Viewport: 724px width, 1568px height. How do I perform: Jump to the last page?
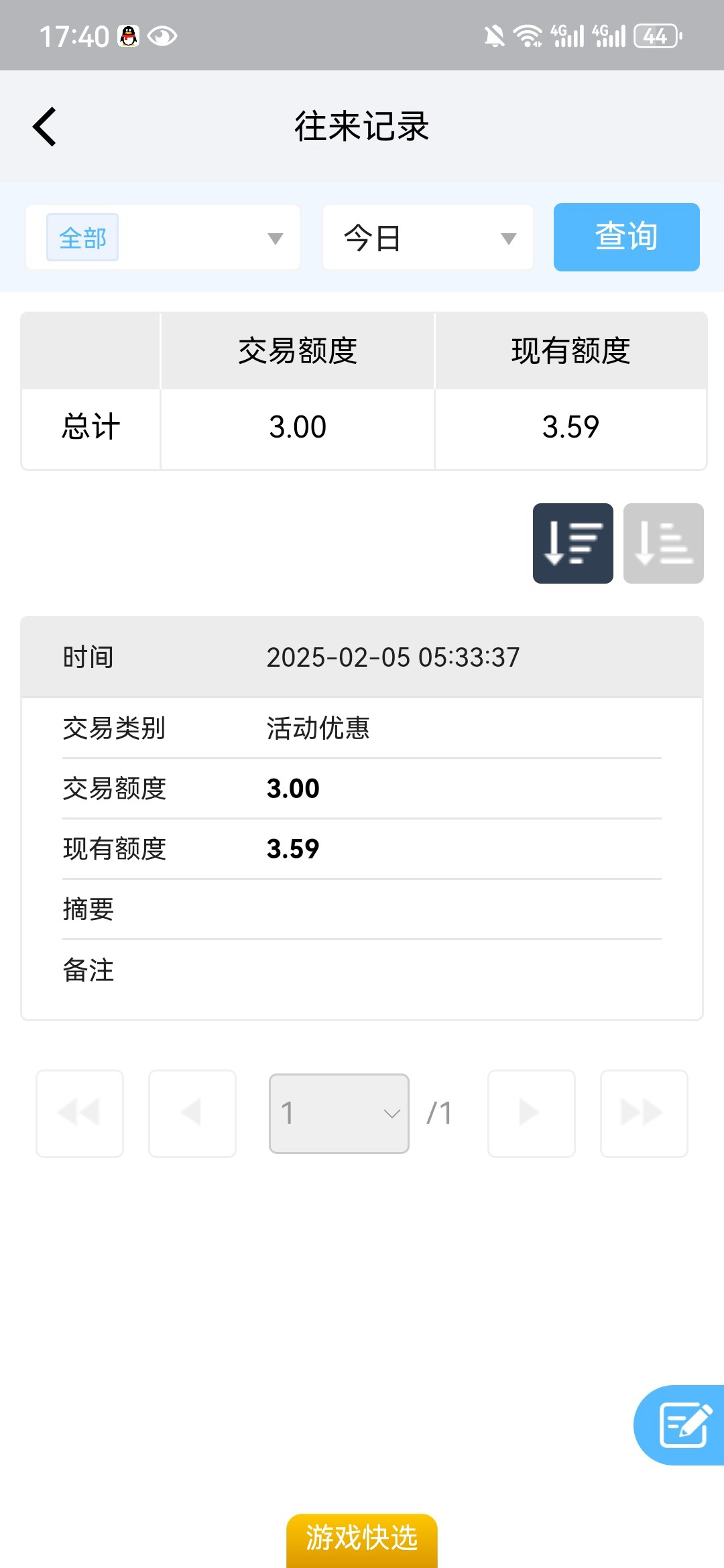click(x=644, y=1113)
